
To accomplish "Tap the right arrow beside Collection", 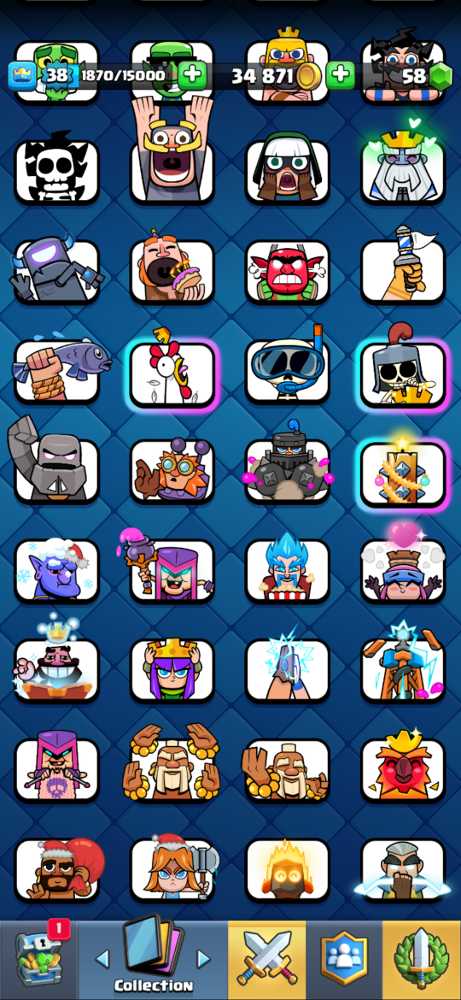I will [203, 958].
